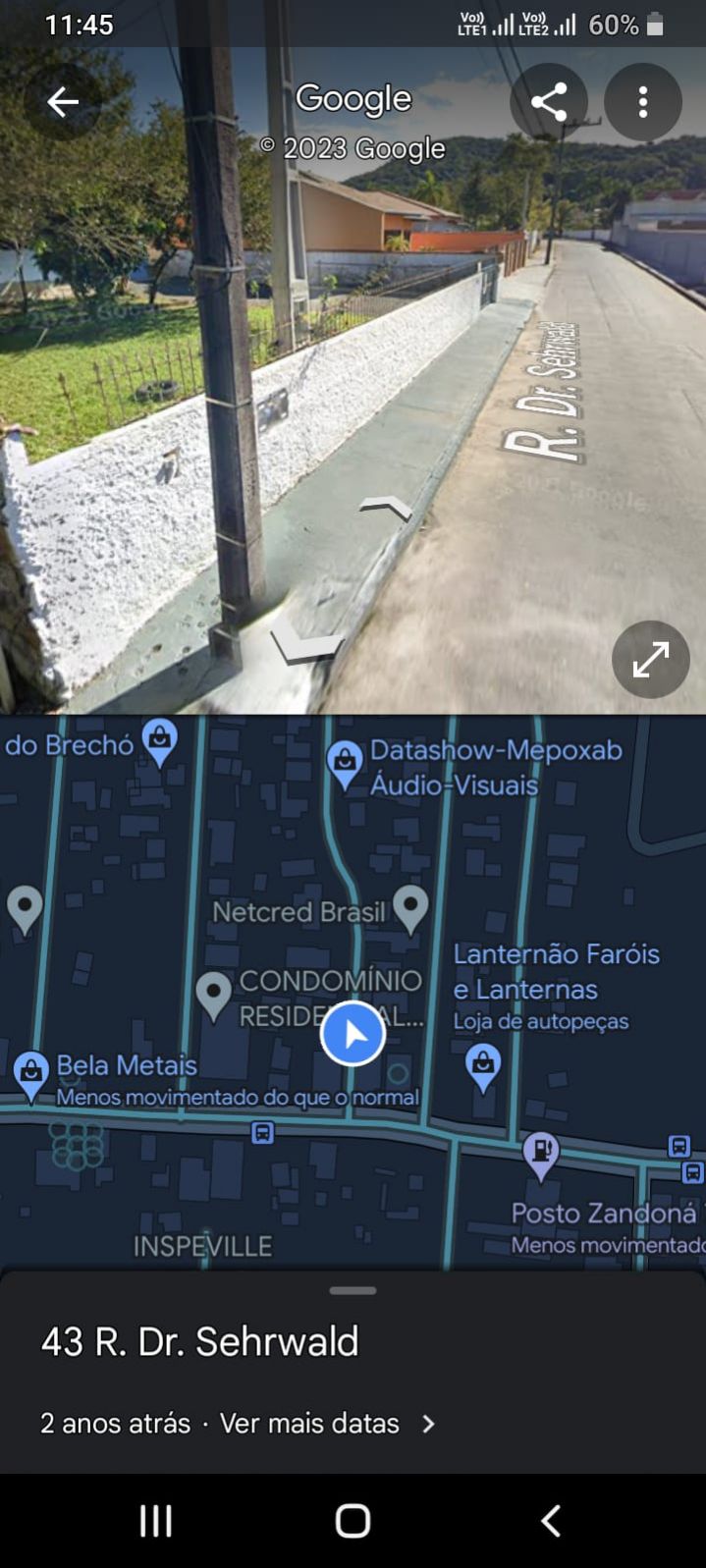Viewport: 706px width, 1568px height.
Task: Go back from Street View
Action: point(63,101)
